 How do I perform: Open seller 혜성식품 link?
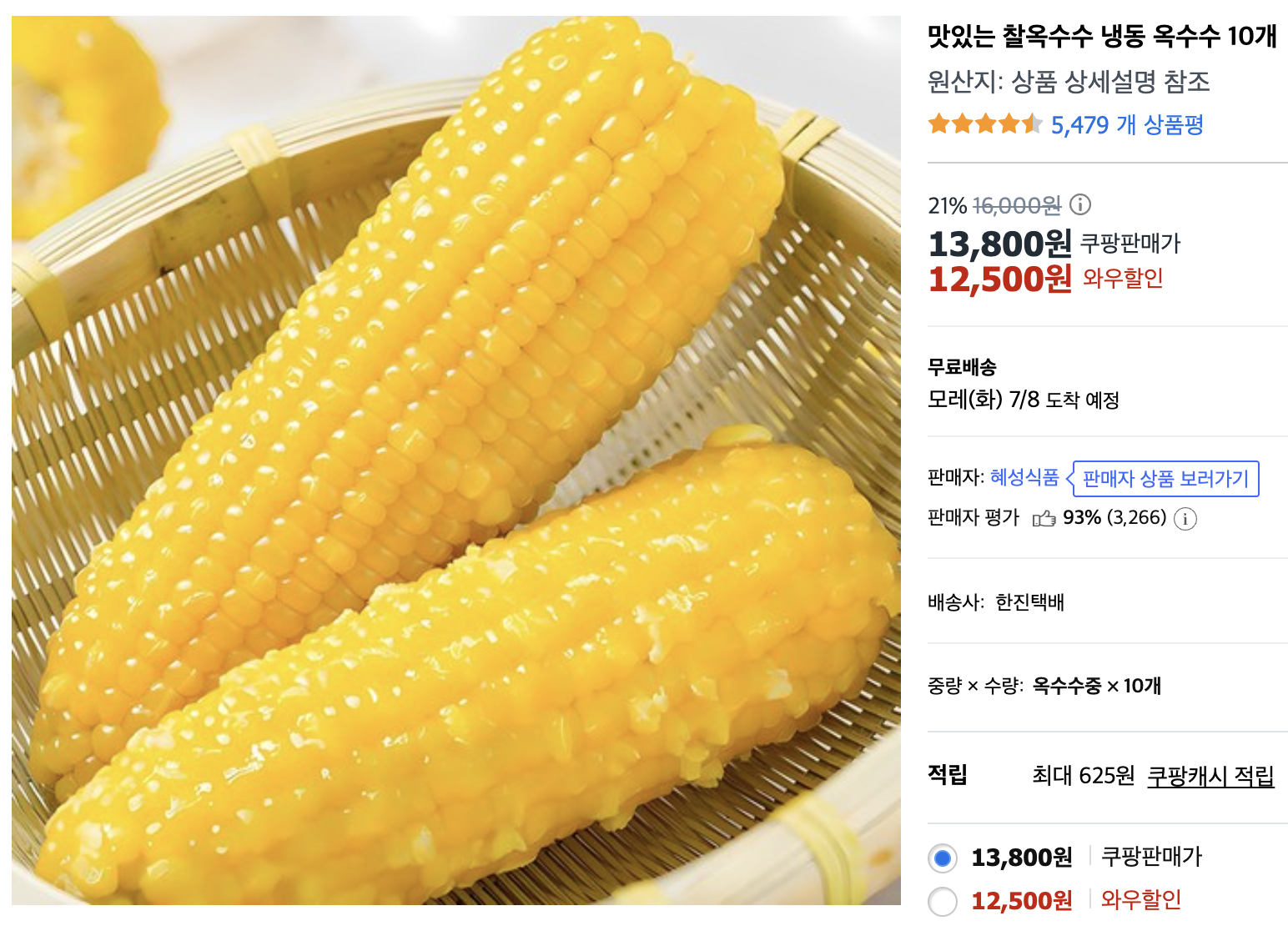1024,477
